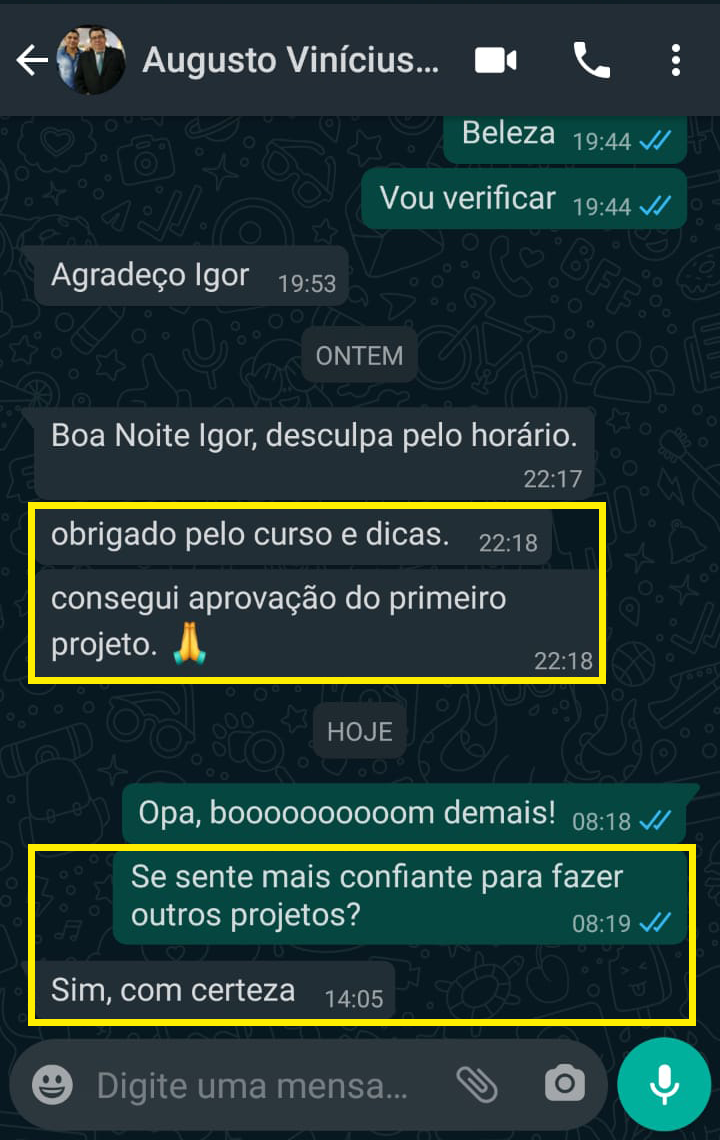Open the camera to send a photo
The width and height of the screenshot is (720, 1140).
pyautogui.click(x=565, y=1083)
